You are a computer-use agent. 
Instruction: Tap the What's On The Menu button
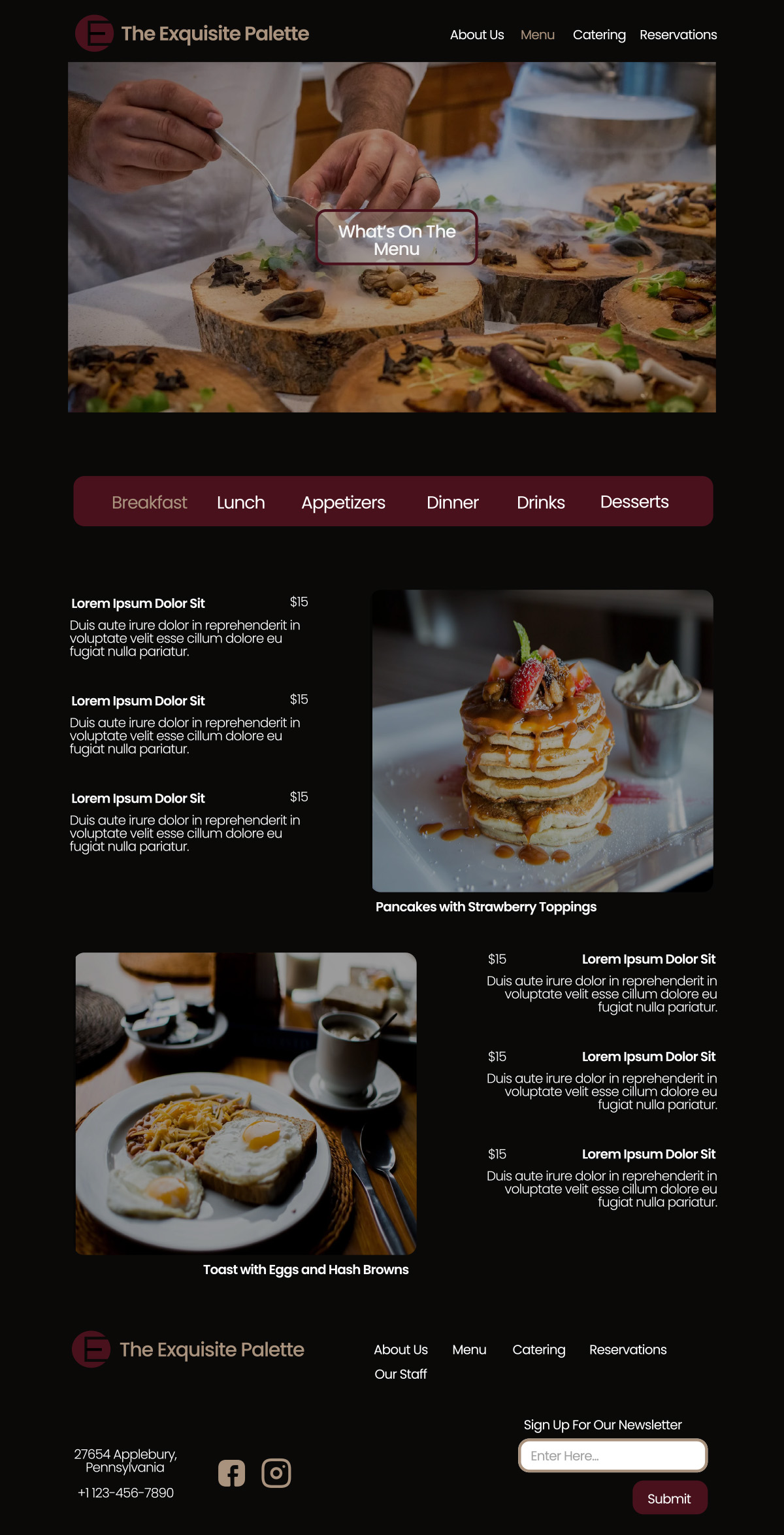(397, 237)
